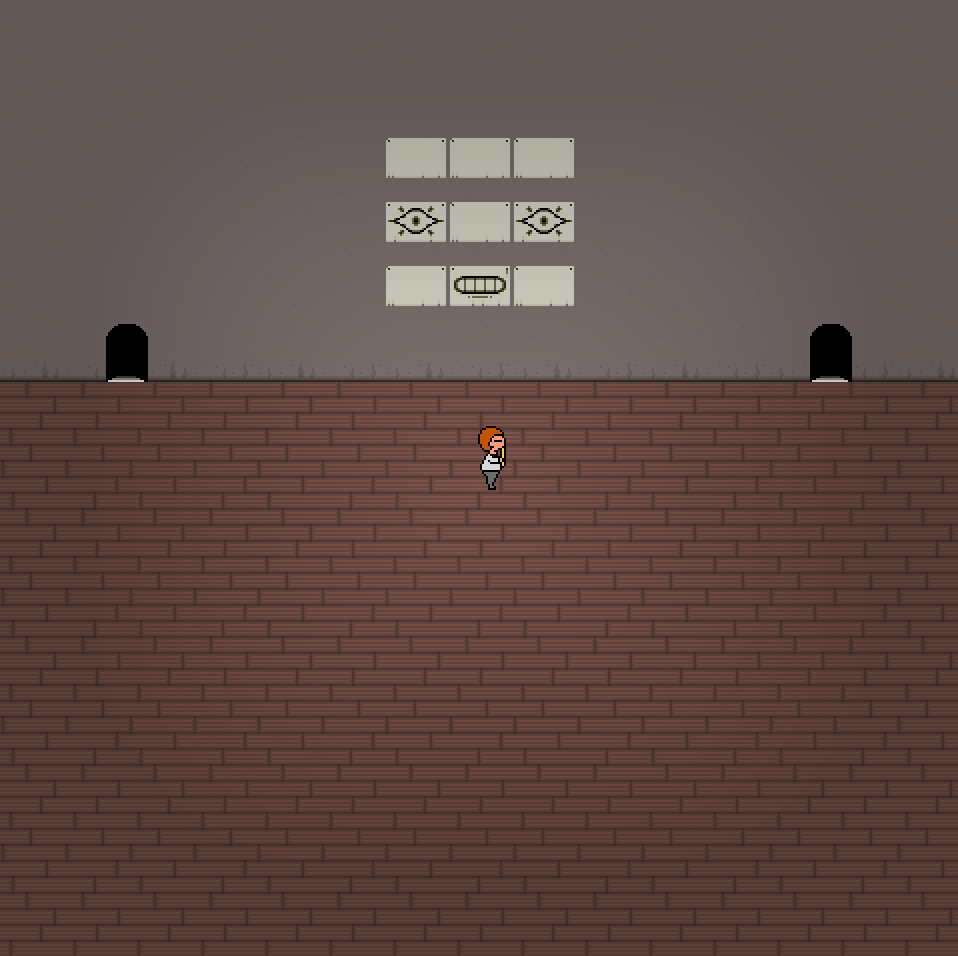
Task: Enter the right black doorway
Action: tap(830, 354)
